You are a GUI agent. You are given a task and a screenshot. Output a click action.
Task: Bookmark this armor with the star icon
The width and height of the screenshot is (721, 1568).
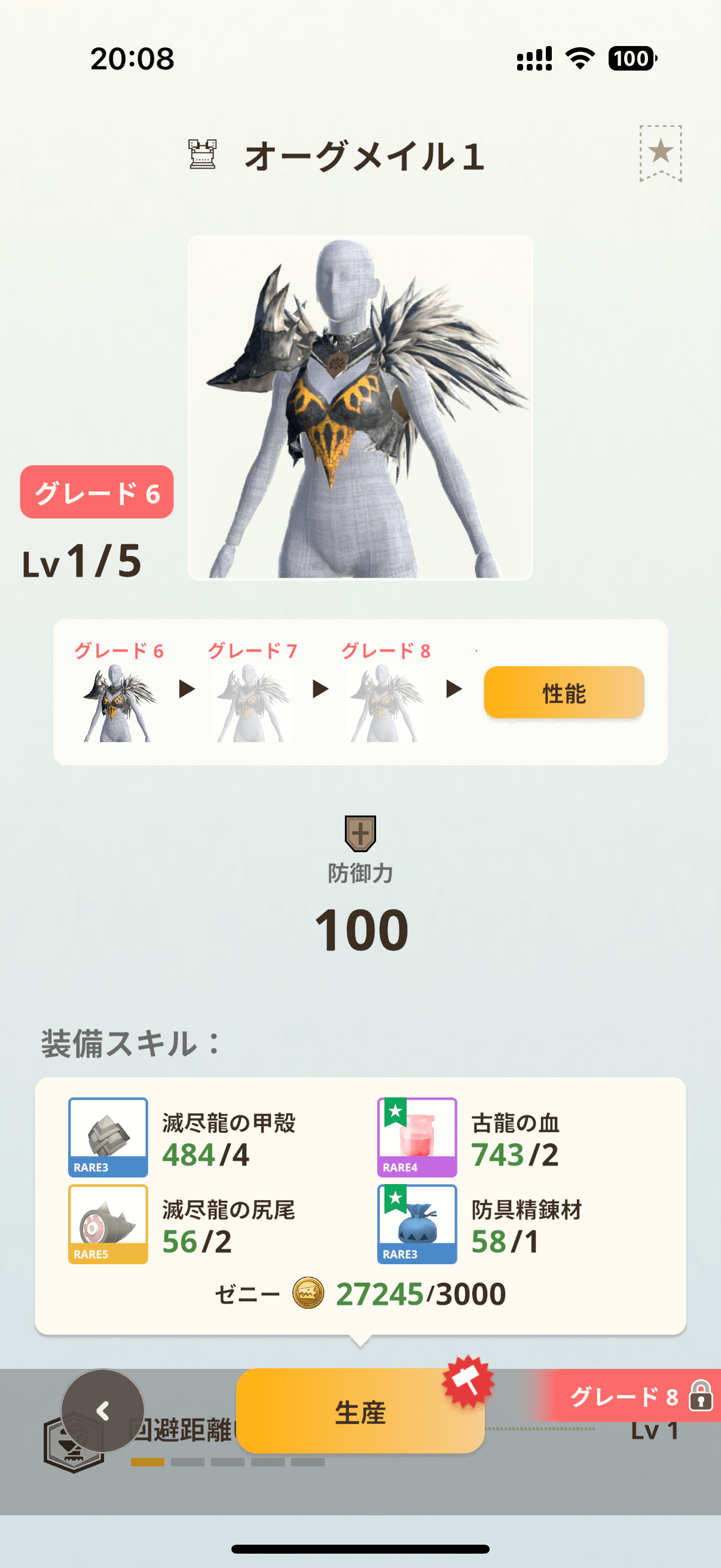coord(660,152)
